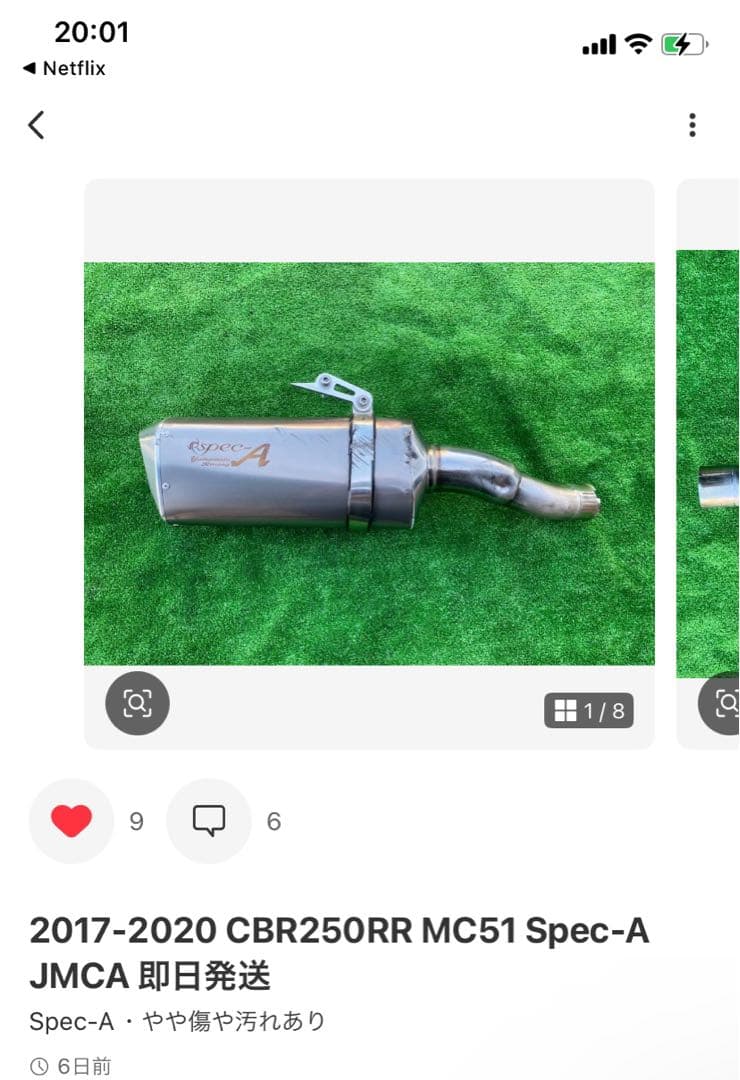Search similar items using image search icon
Viewport: 740px width, 1080px height.
(137, 703)
